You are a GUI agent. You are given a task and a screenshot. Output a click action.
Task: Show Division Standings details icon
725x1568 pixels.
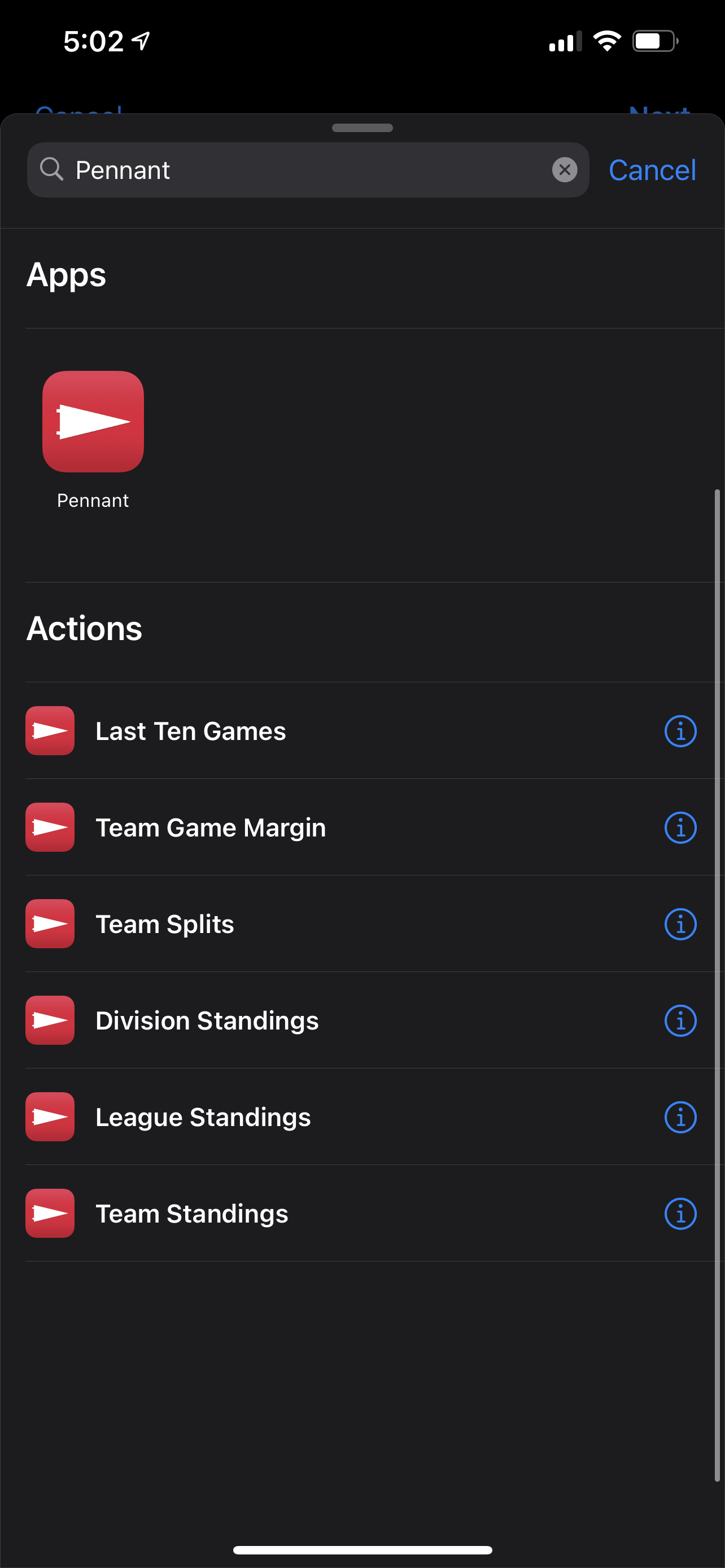coord(680,1020)
